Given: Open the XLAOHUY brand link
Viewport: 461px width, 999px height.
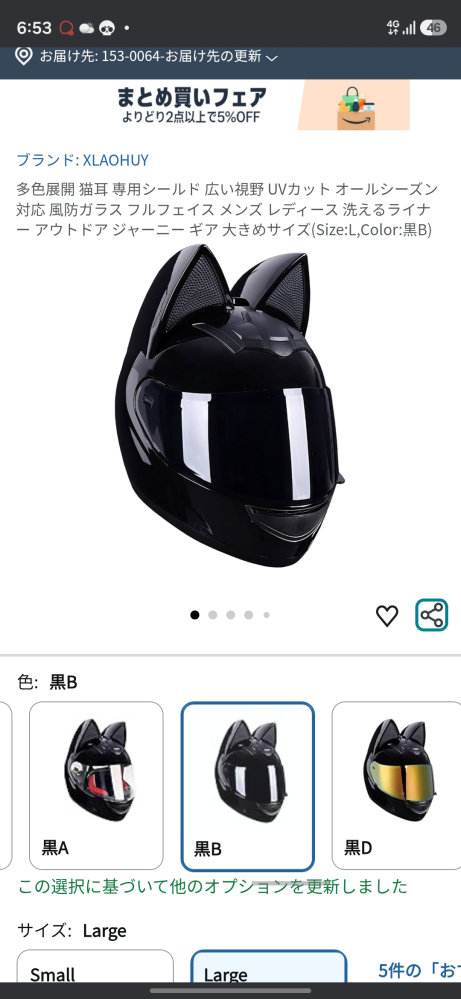Looking at the screenshot, I should (82, 160).
